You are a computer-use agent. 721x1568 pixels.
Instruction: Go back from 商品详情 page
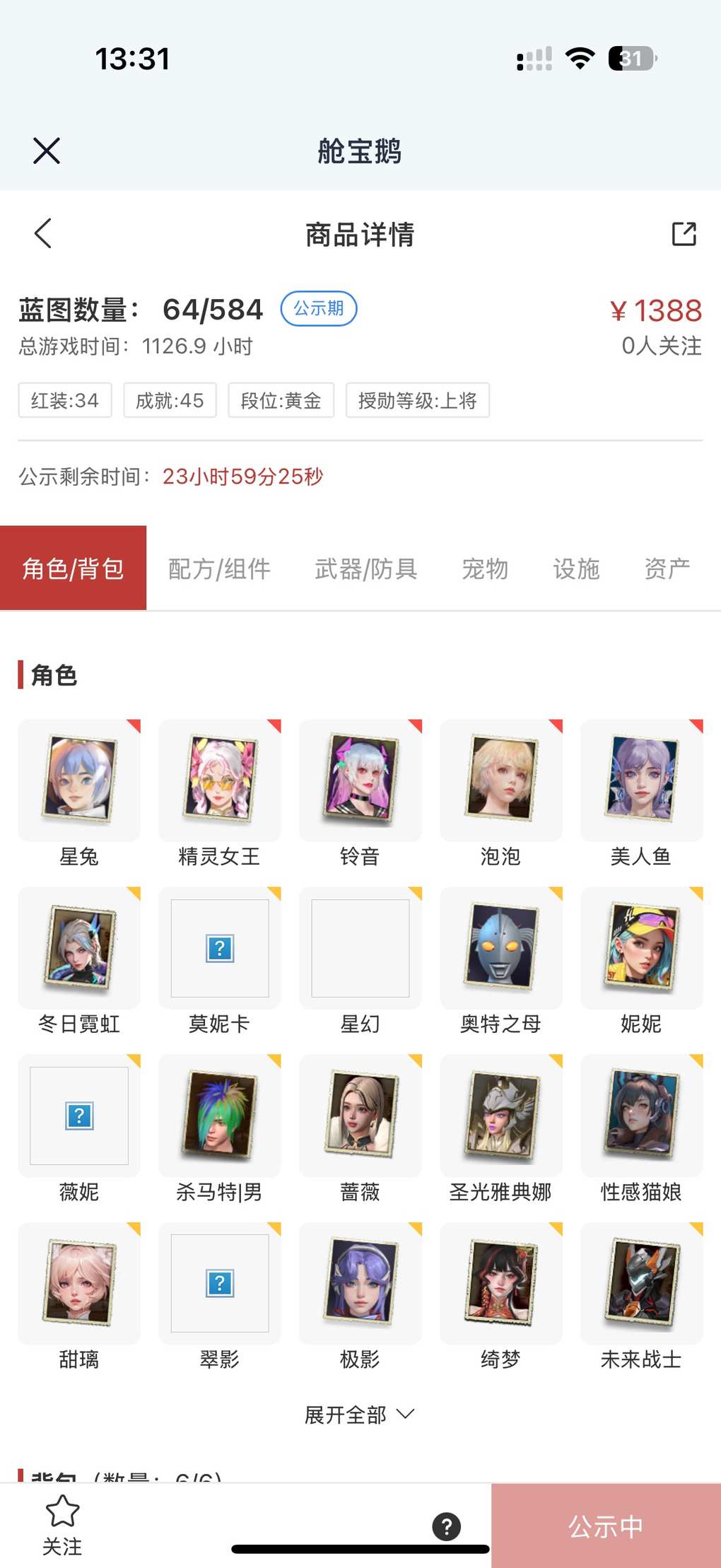pos(43,233)
